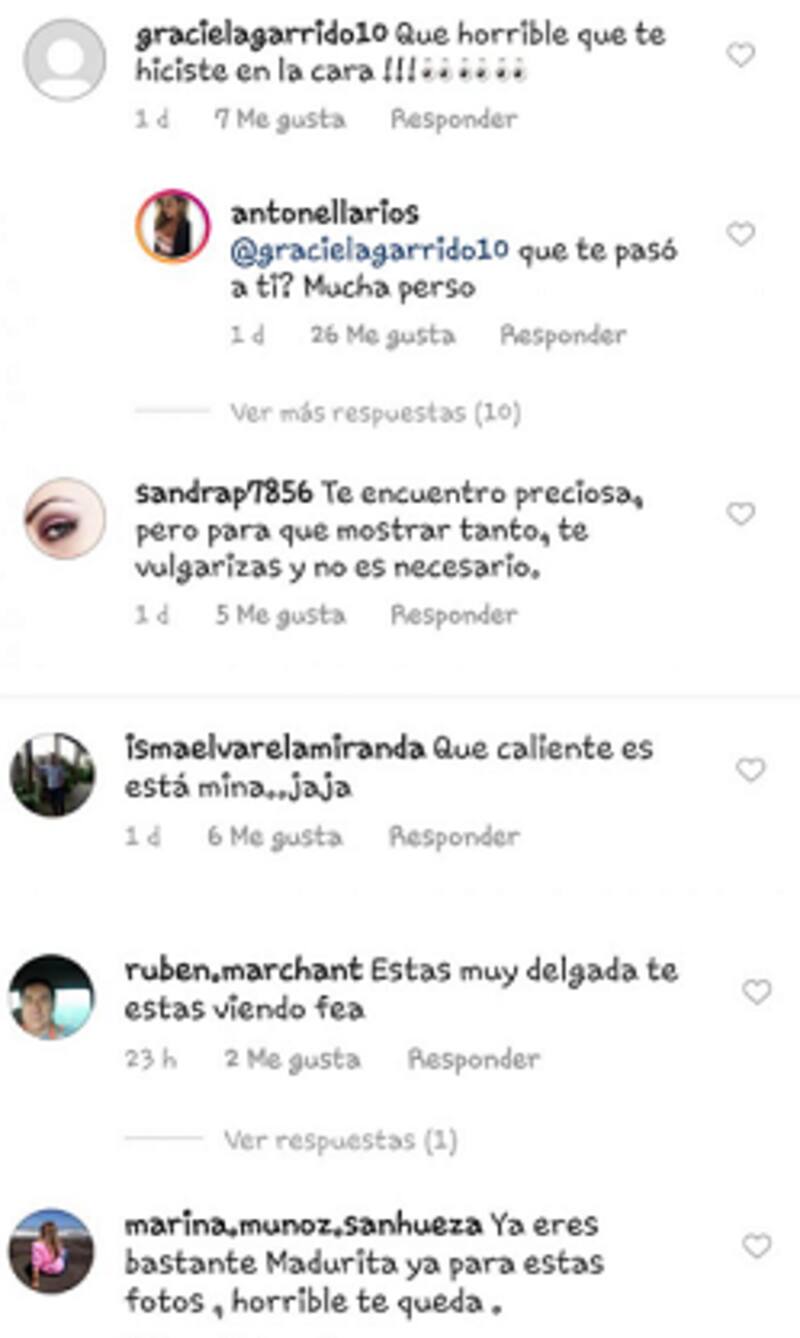
Task: Reply to sandrap7856's comment
Action: pos(453,615)
